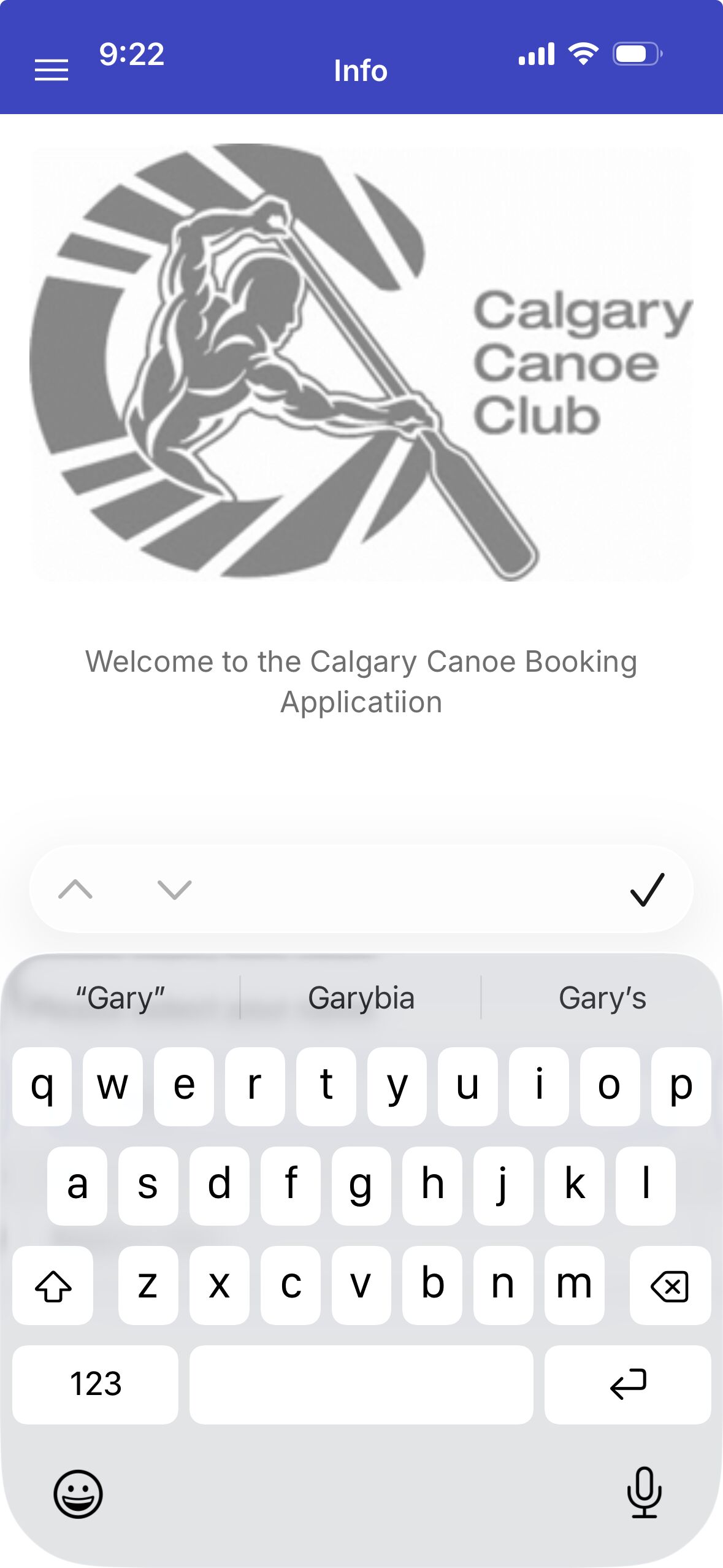The image size is (723, 1568).
Task: Jump to previous field using up chevron
Action: pos(75,890)
